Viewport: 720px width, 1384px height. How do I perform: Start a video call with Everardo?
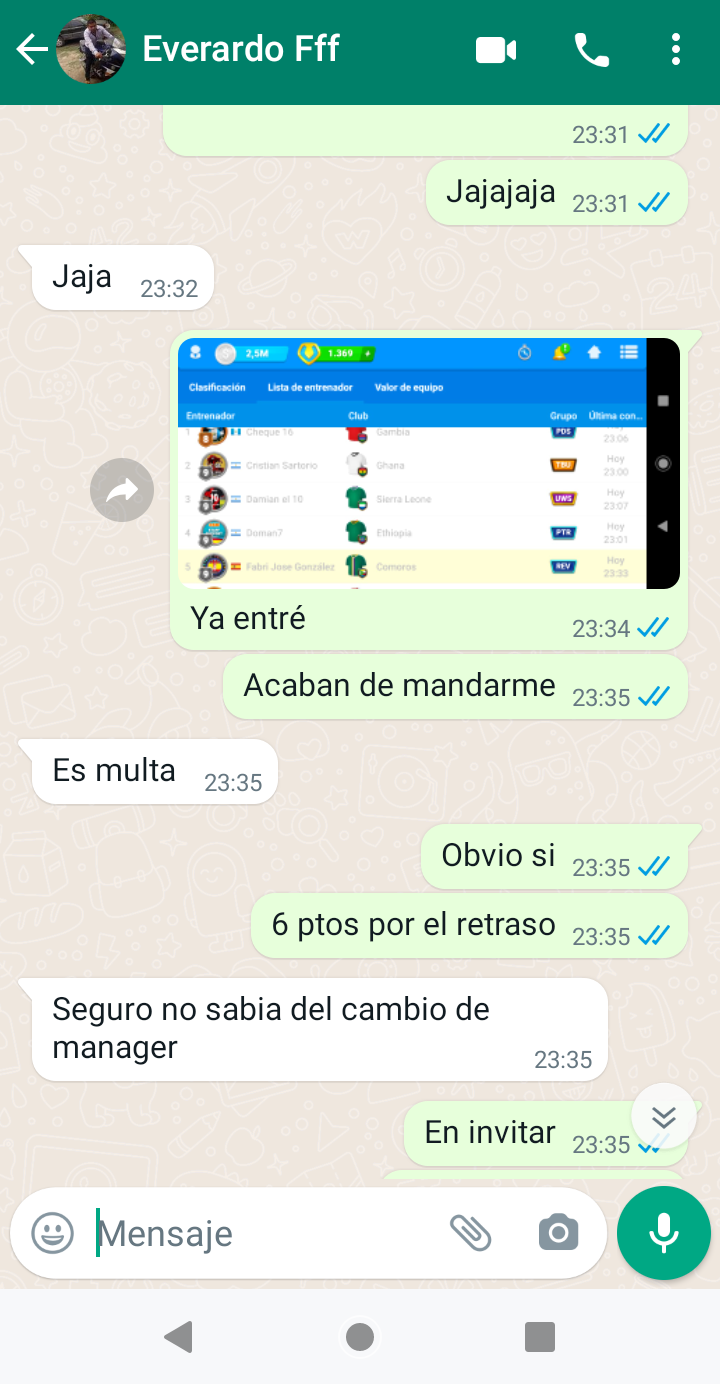point(496,50)
